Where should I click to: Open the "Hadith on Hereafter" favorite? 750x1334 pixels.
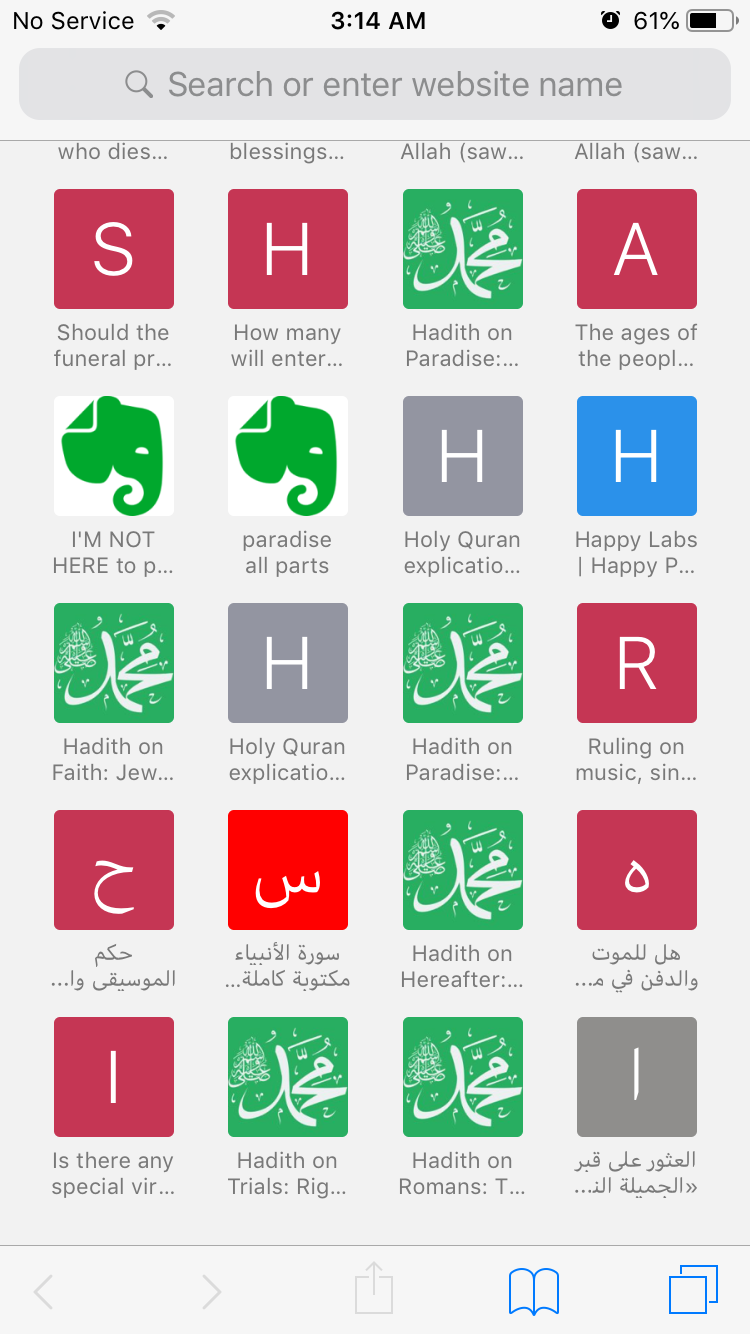pos(463,870)
